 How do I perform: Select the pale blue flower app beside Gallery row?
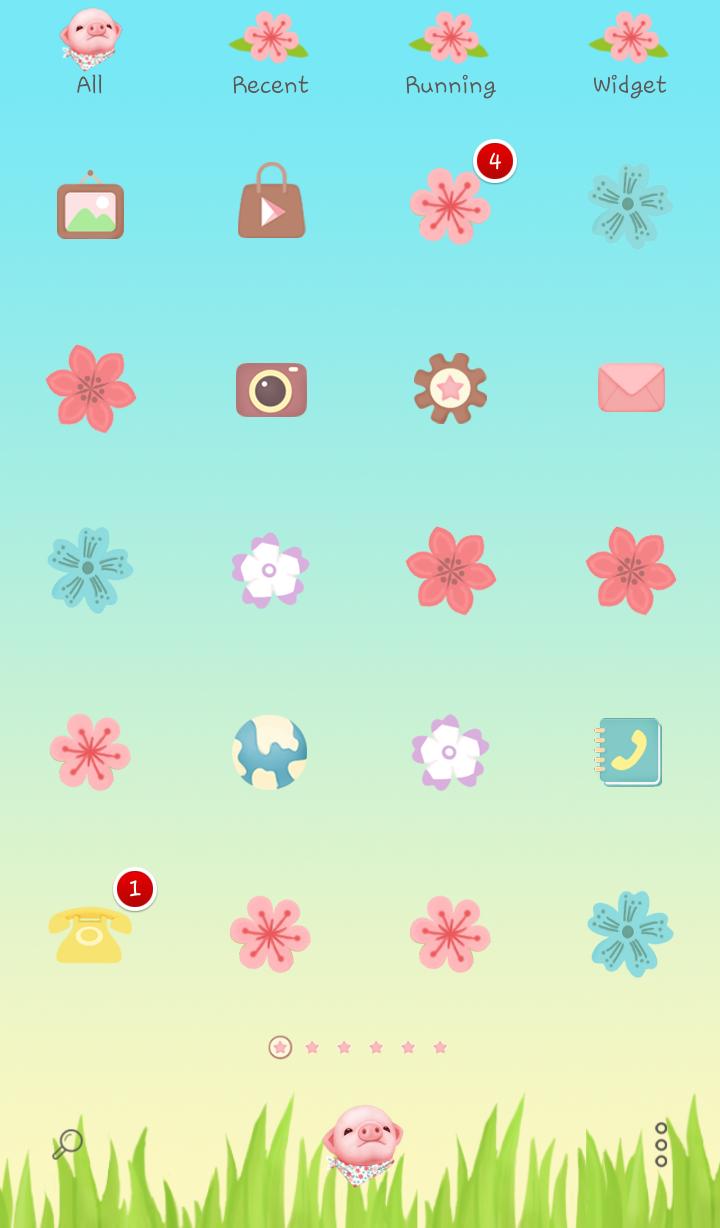630,204
